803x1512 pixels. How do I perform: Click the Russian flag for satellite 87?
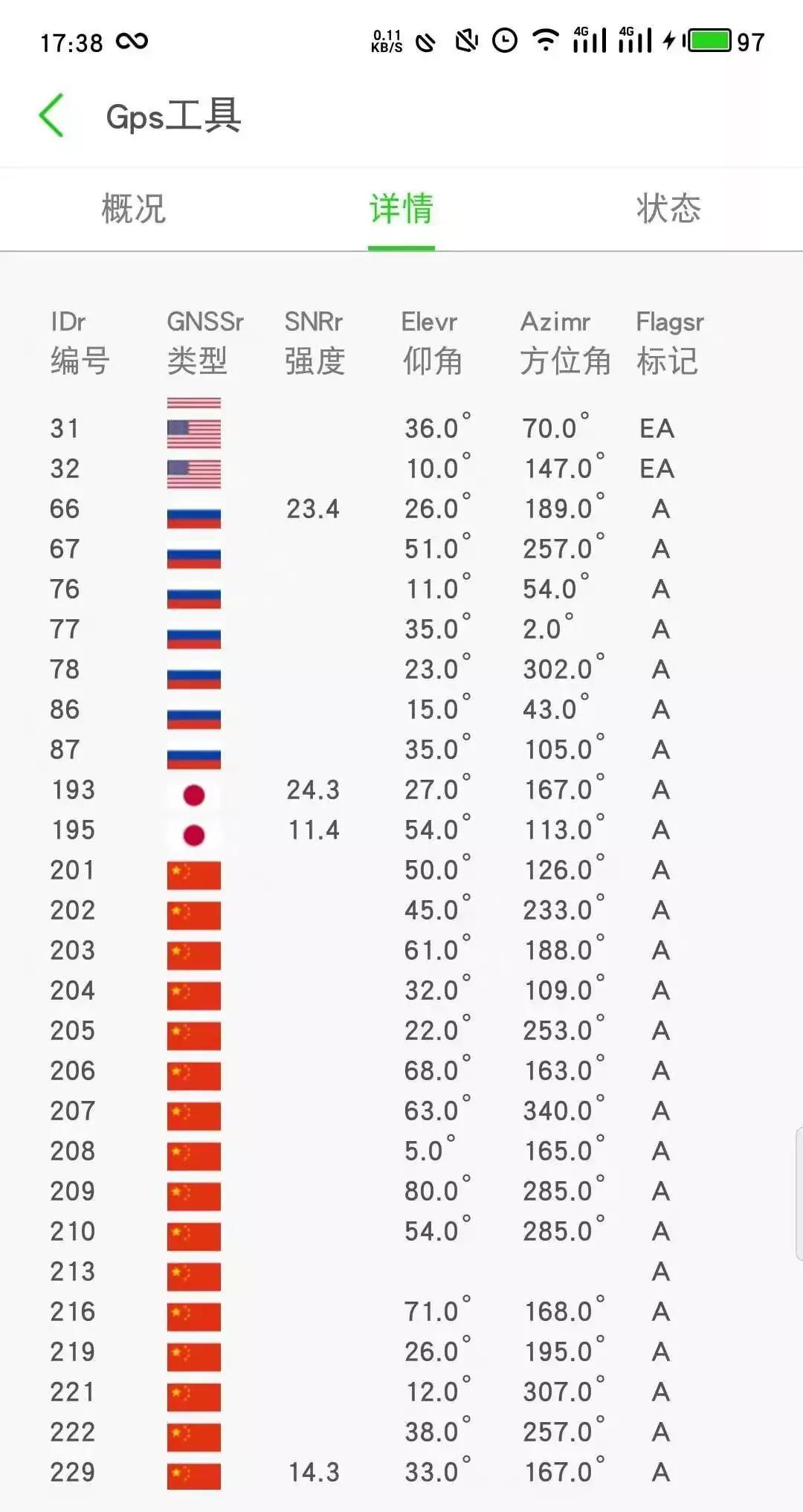point(193,756)
